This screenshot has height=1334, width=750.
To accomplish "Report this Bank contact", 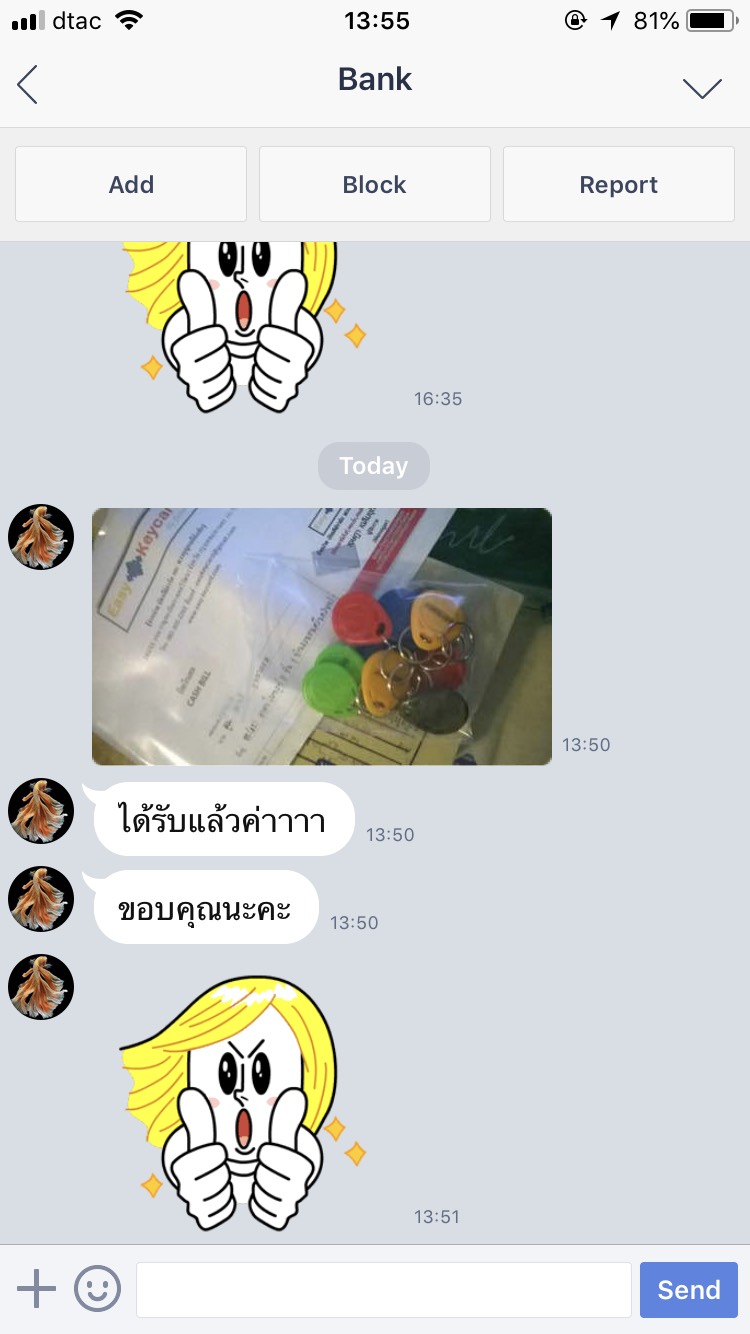I will pyautogui.click(x=618, y=185).
